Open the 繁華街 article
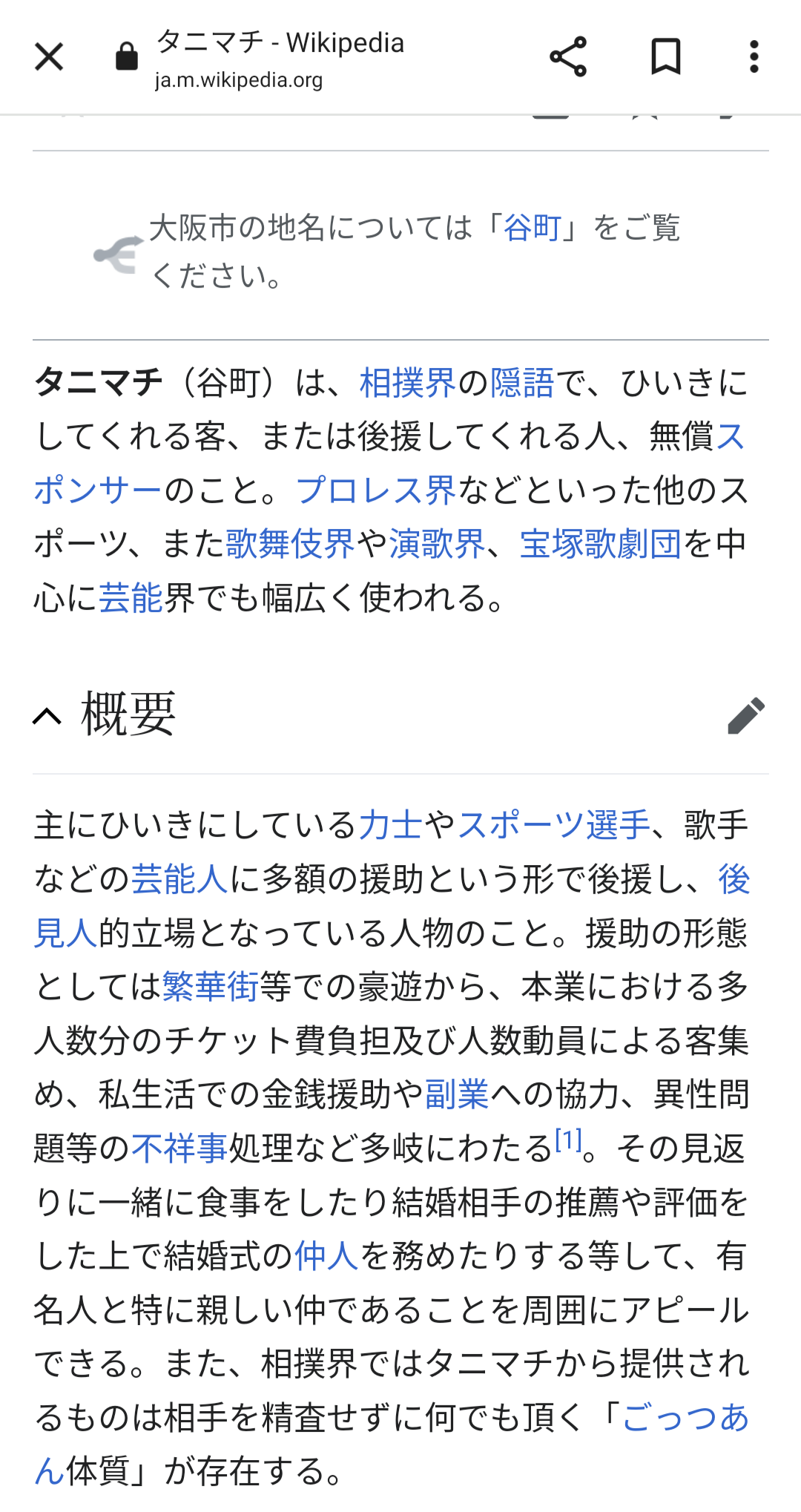The image size is (801, 1512). (x=210, y=987)
